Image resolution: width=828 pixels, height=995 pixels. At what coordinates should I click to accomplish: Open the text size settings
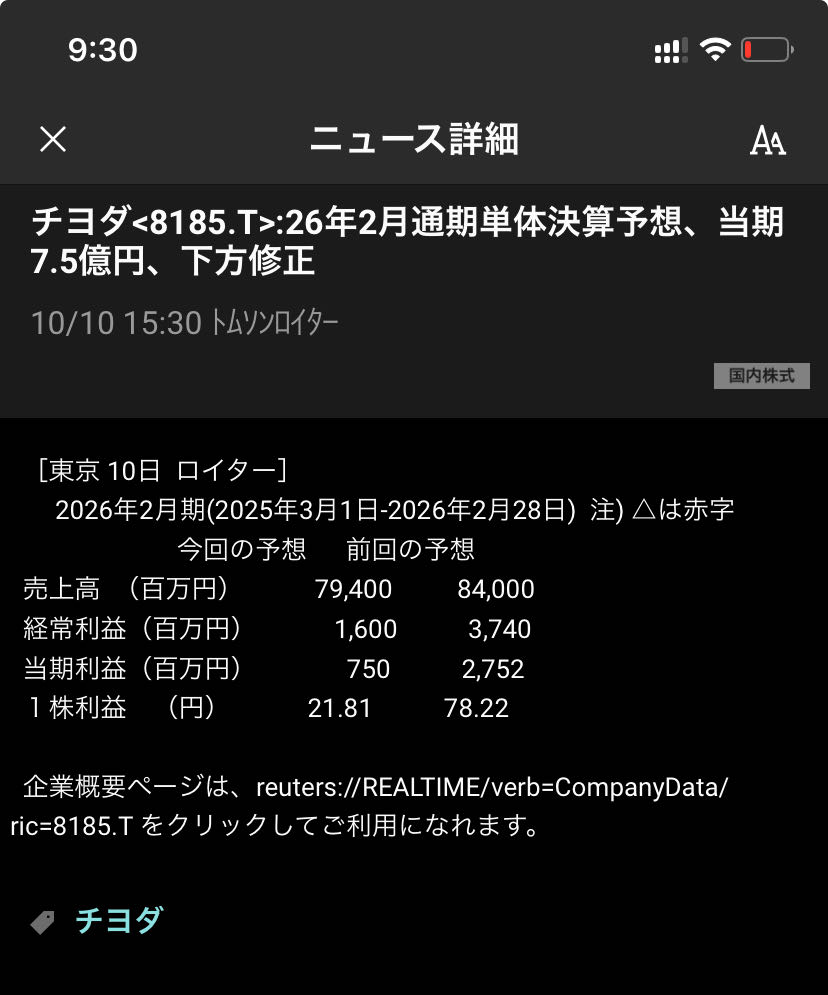pyautogui.click(x=768, y=141)
